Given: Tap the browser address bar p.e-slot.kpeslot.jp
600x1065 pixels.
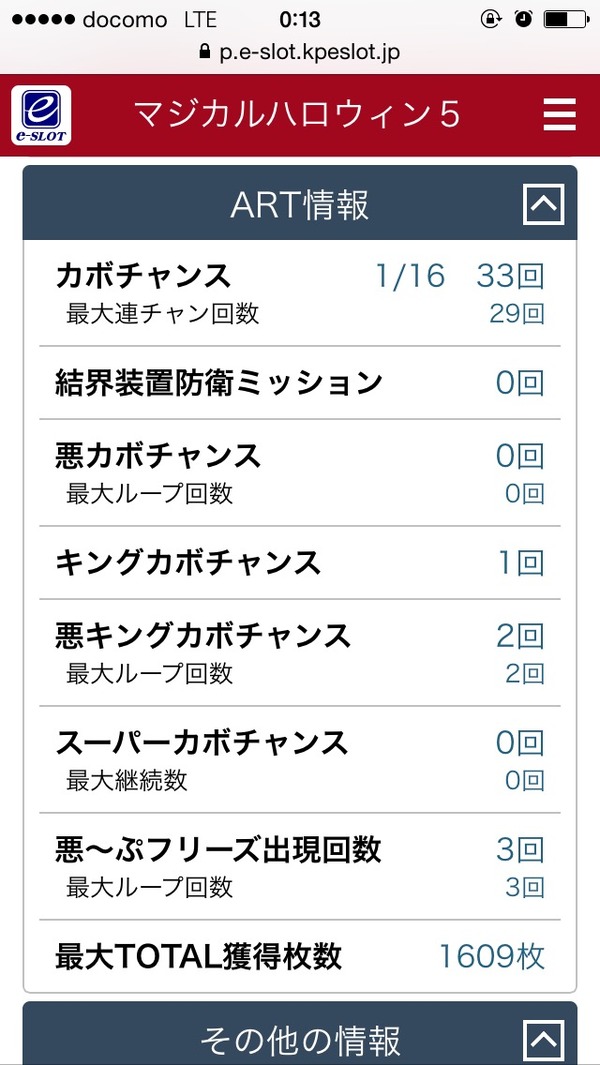Looking at the screenshot, I should (x=300, y=52).
